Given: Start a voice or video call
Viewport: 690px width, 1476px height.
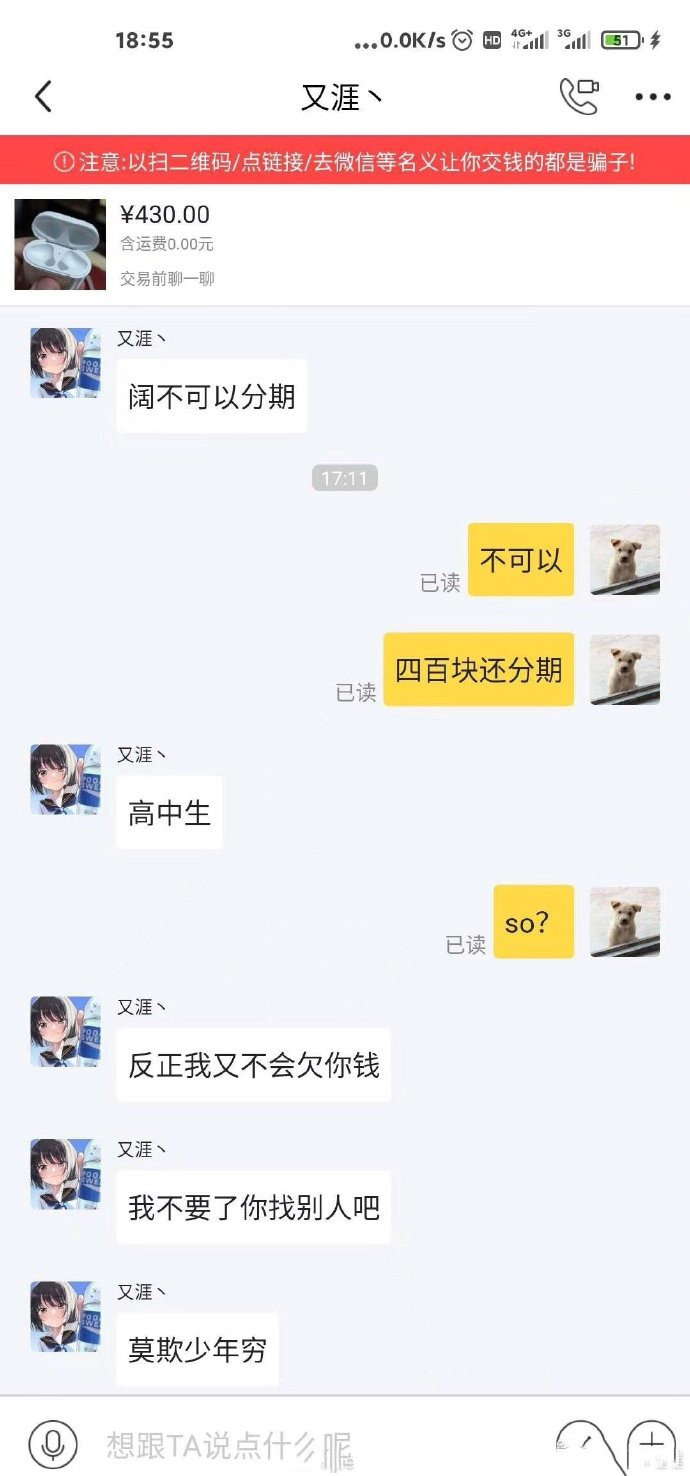Looking at the screenshot, I should coord(578,97).
